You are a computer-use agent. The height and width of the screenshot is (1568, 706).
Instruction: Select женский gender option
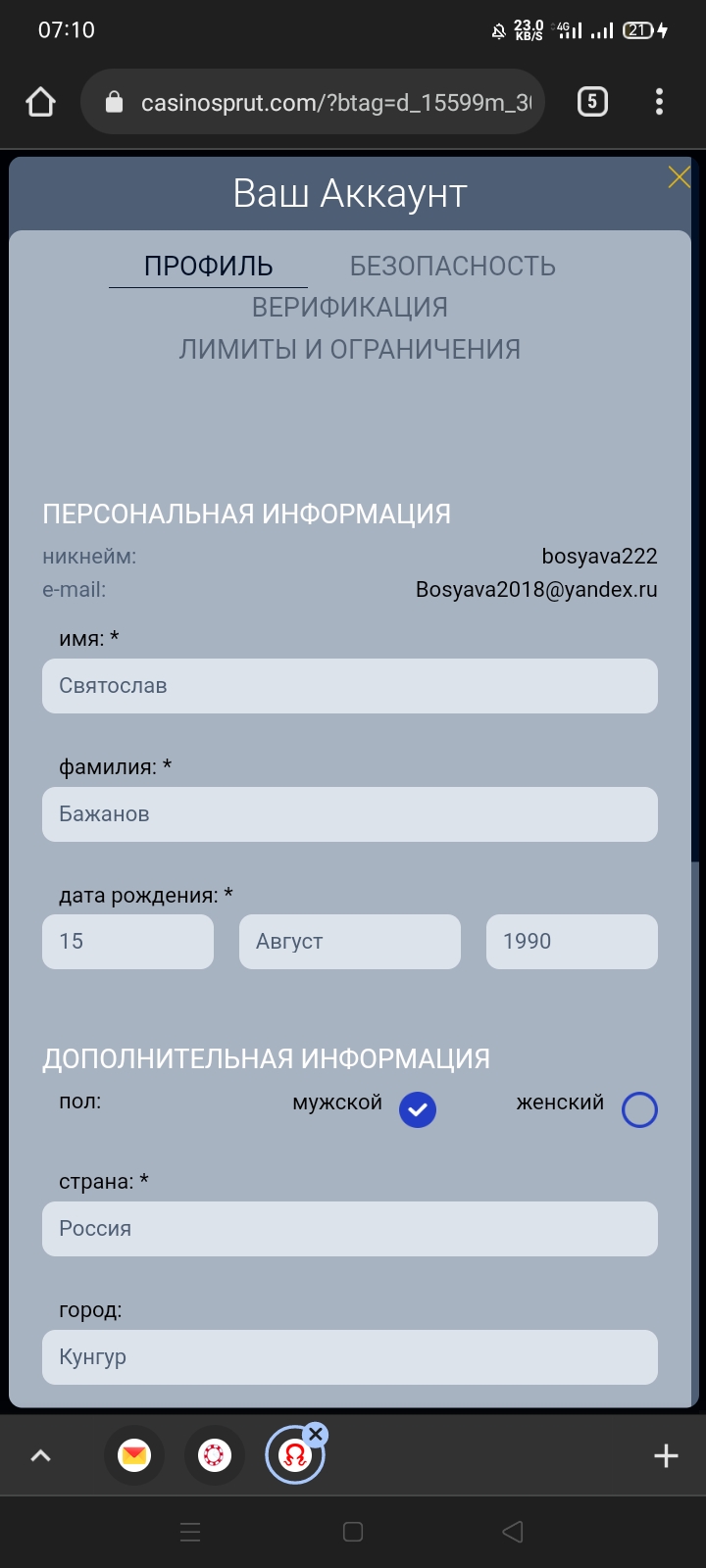(639, 1109)
